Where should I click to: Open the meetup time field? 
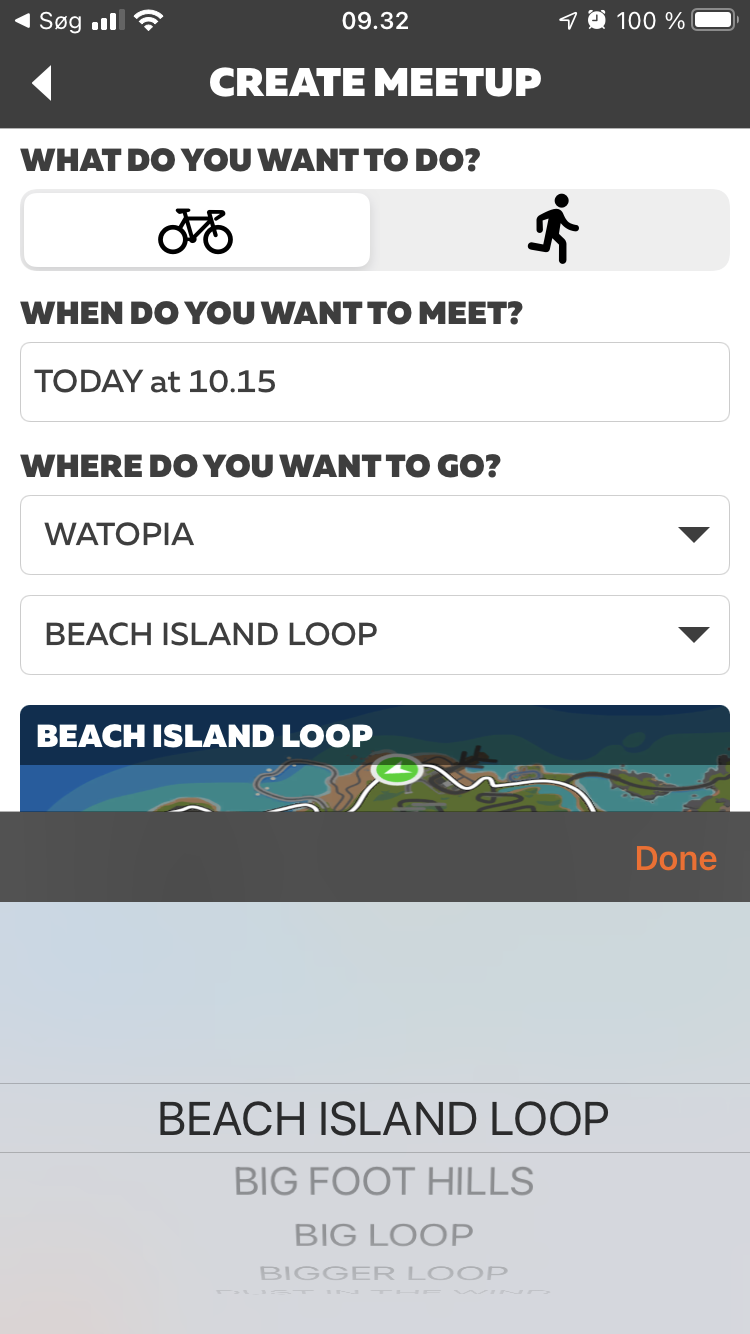[x=375, y=382]
